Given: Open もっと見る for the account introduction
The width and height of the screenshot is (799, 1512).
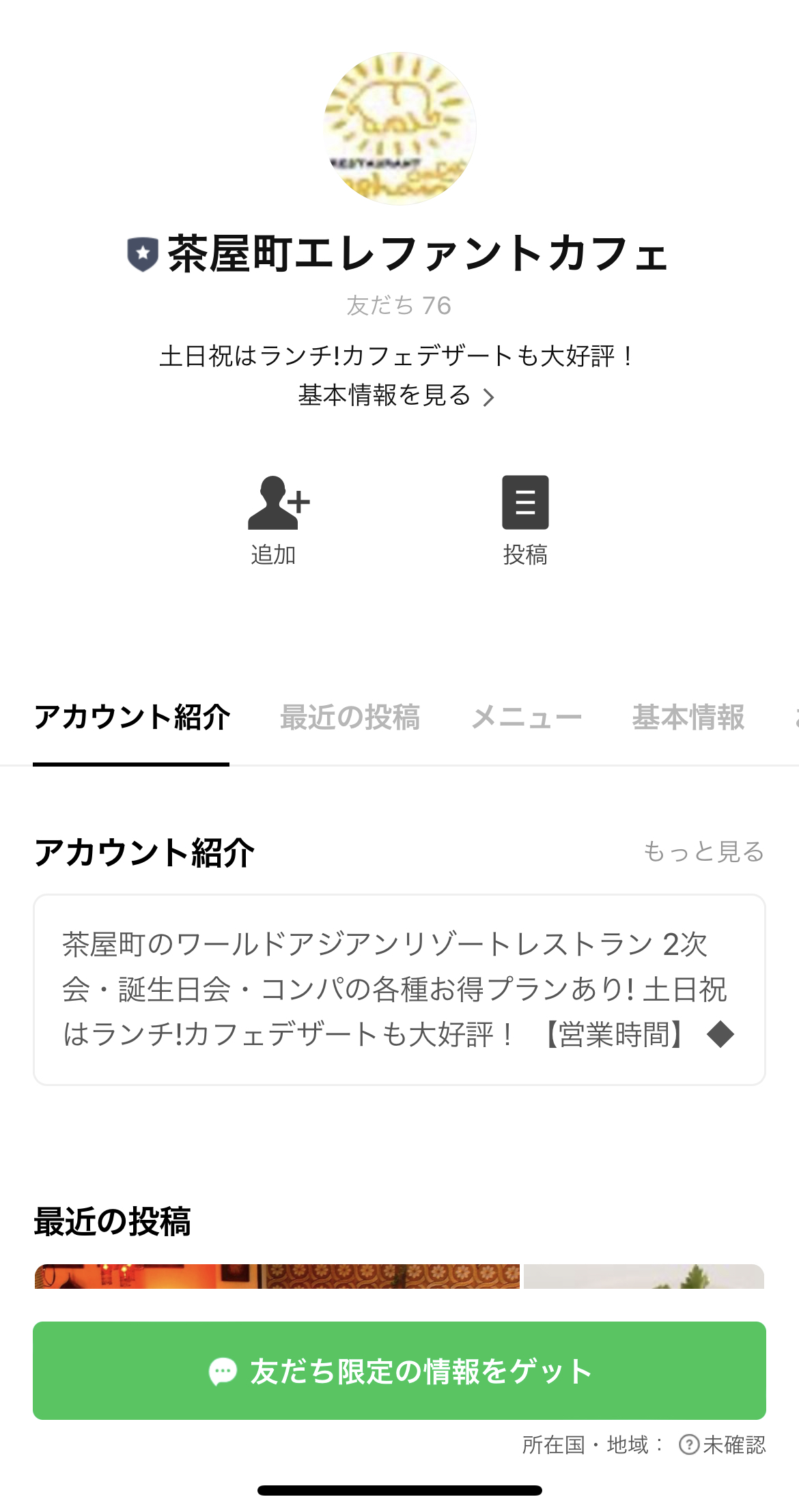Looking at the screenshot, I should [x=705, y=851].
